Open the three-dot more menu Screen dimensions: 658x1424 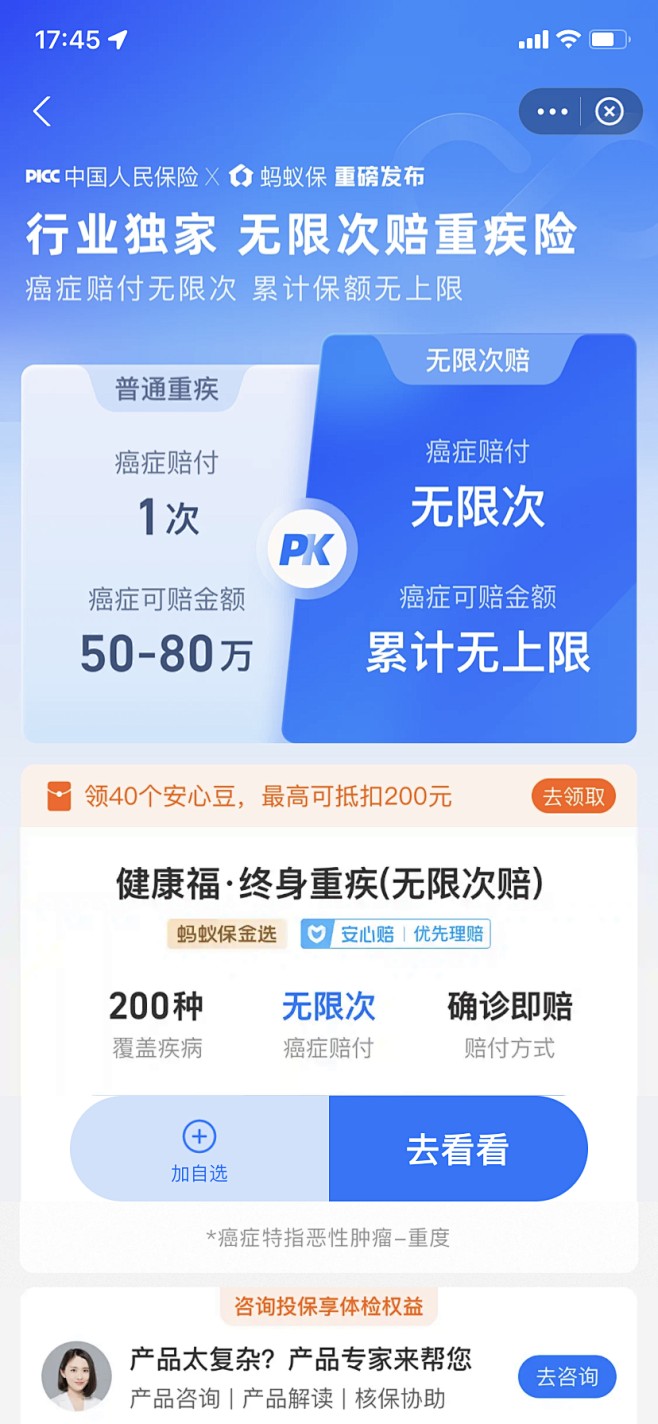click(x=552, y=112)
